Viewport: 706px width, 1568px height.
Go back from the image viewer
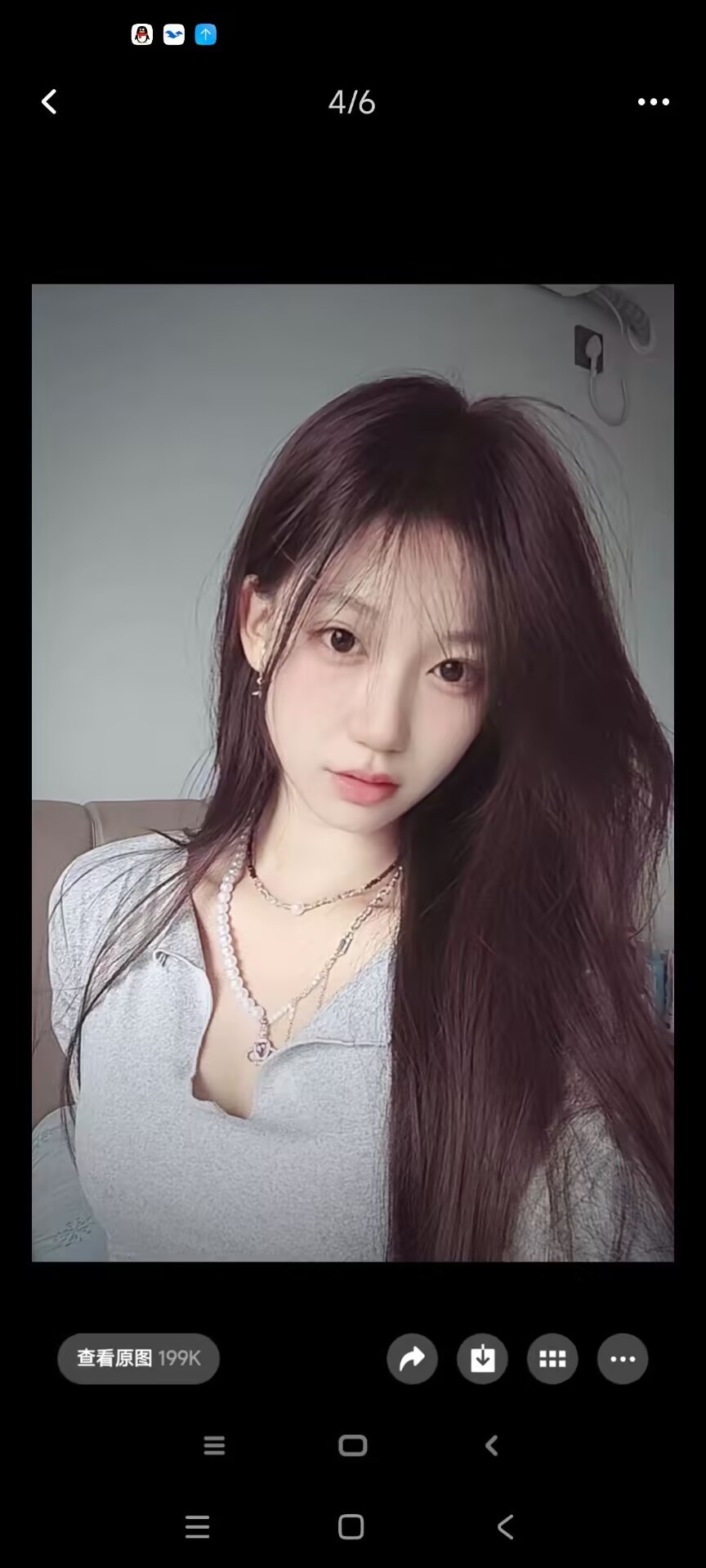[49, 102]
